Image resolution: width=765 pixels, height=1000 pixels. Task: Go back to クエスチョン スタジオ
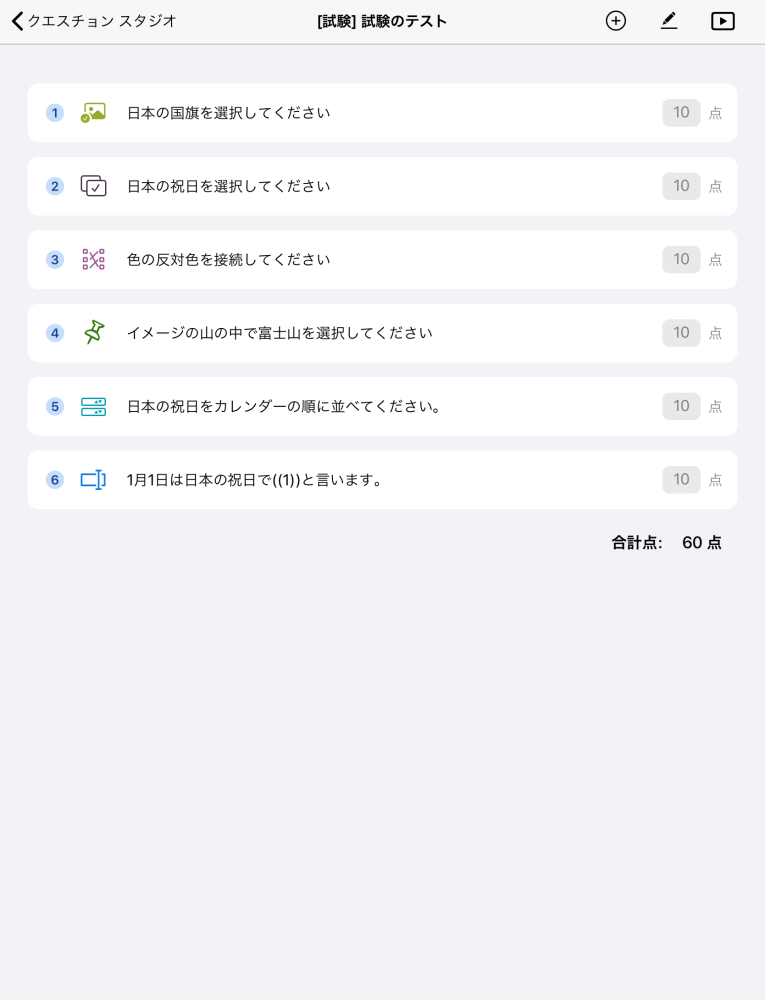coord(93,21)
